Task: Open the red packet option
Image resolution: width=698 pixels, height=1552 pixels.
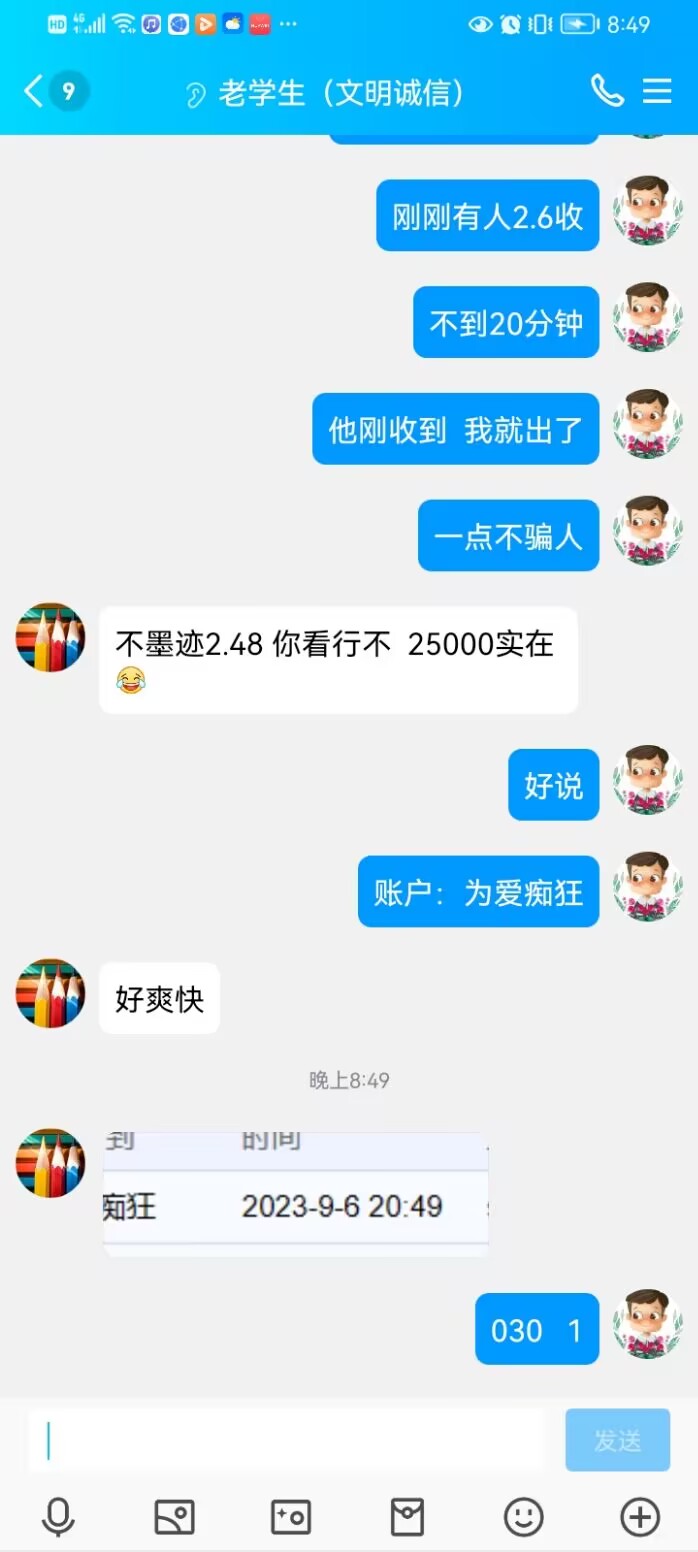Action: (407, 1517)
